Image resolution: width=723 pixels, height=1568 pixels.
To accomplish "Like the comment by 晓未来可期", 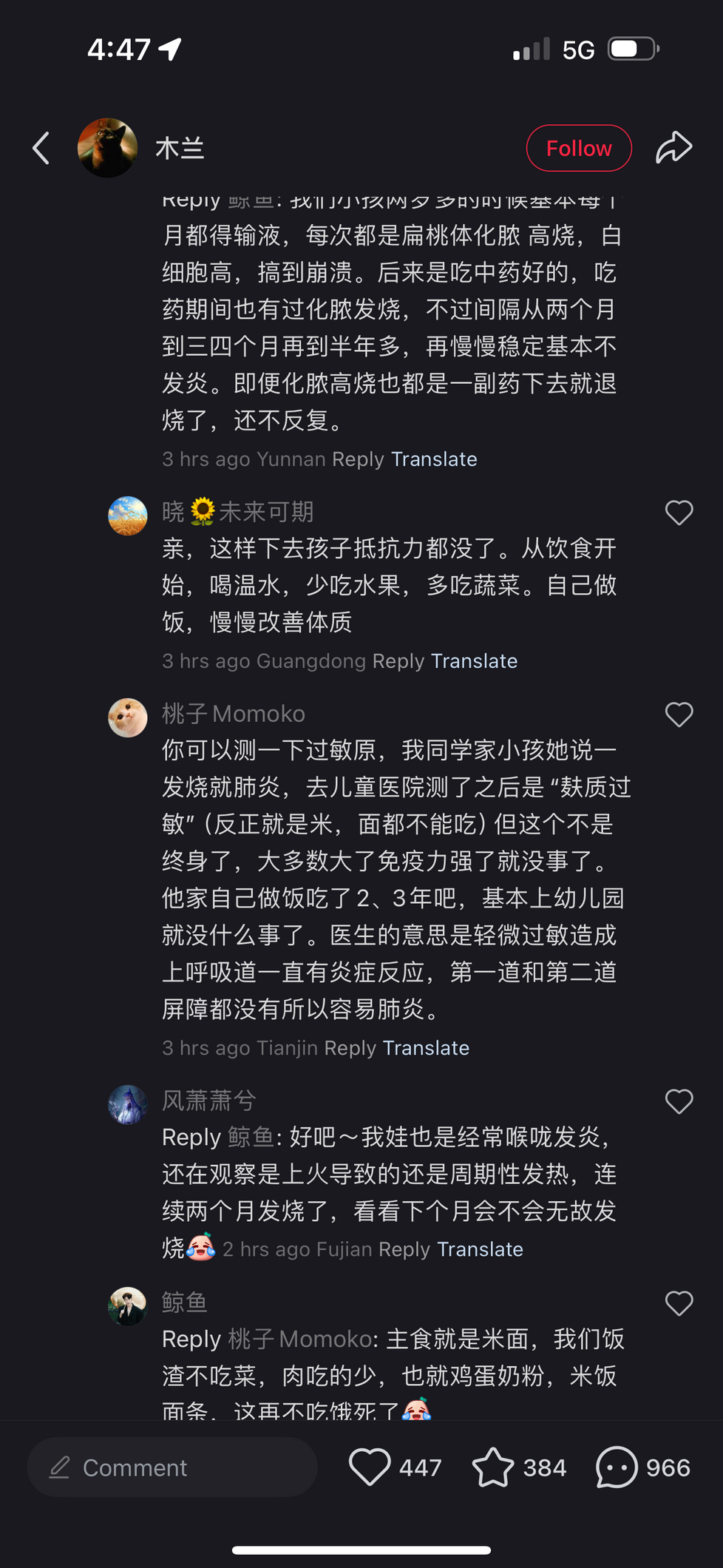I will (679, 513).
